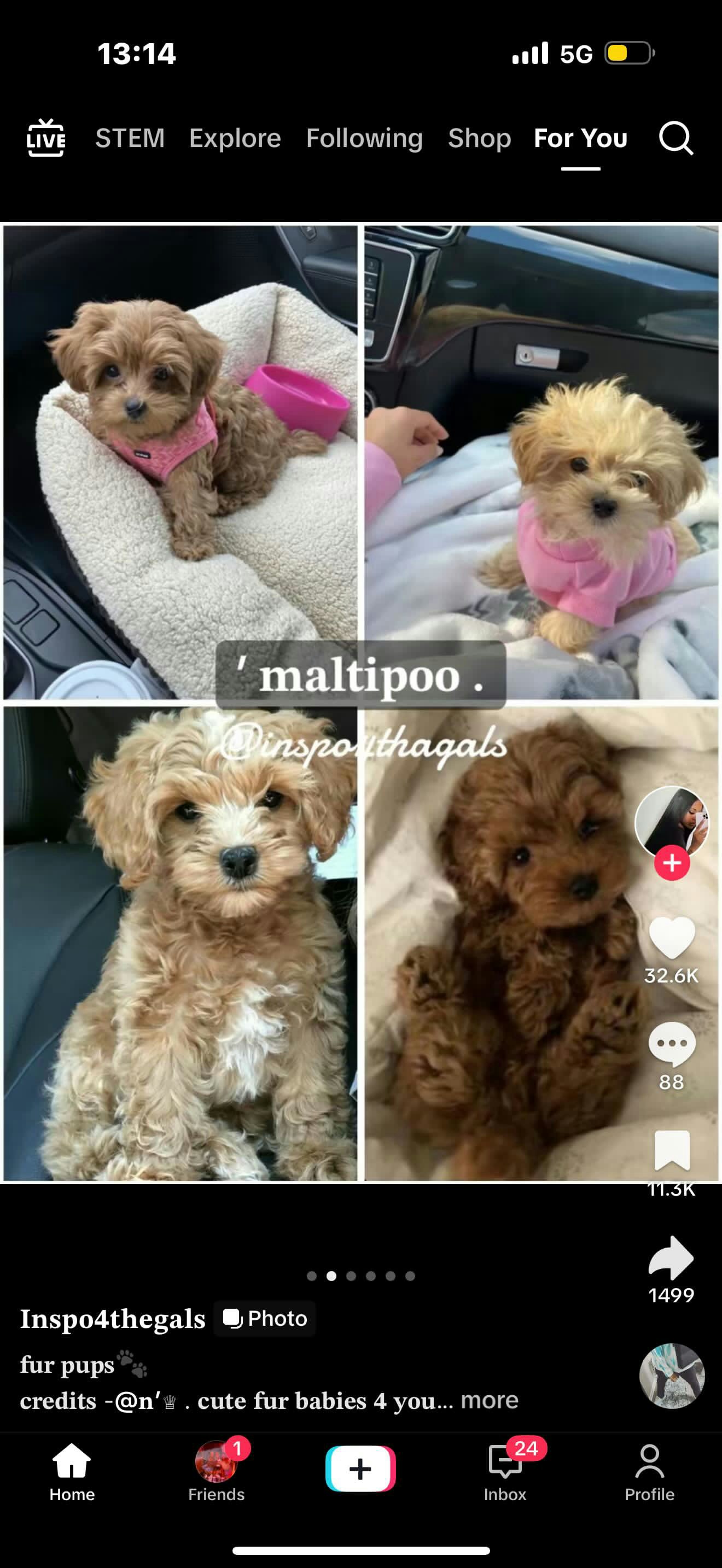Switch to the Profile tab

[649, 1471]
